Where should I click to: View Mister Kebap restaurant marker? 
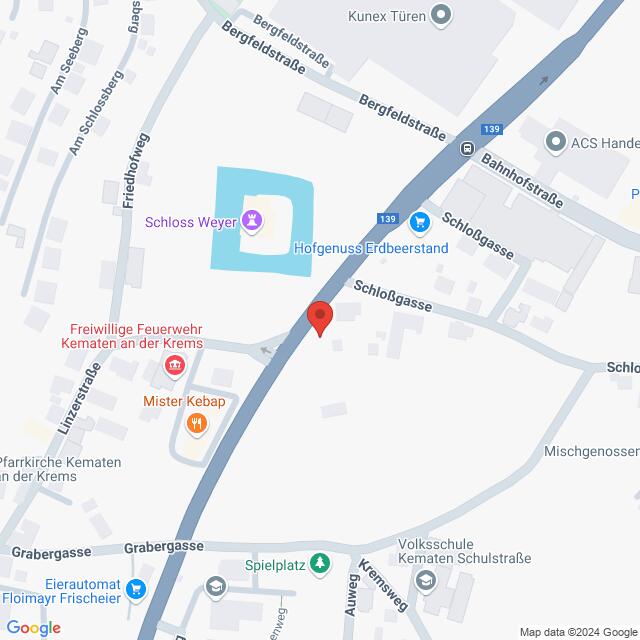tap(196, 423)
